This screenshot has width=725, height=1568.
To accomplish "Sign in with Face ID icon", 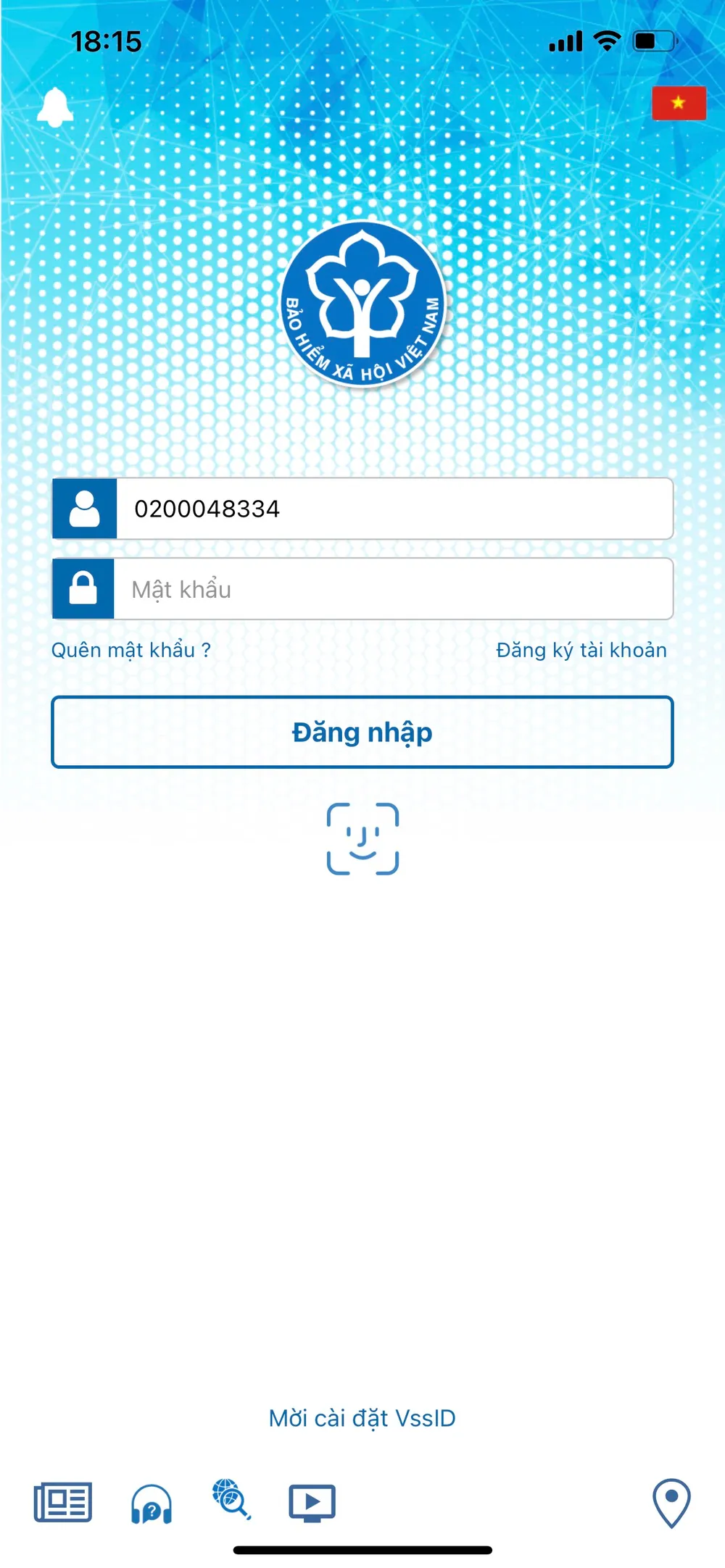I will click(362, 838).
